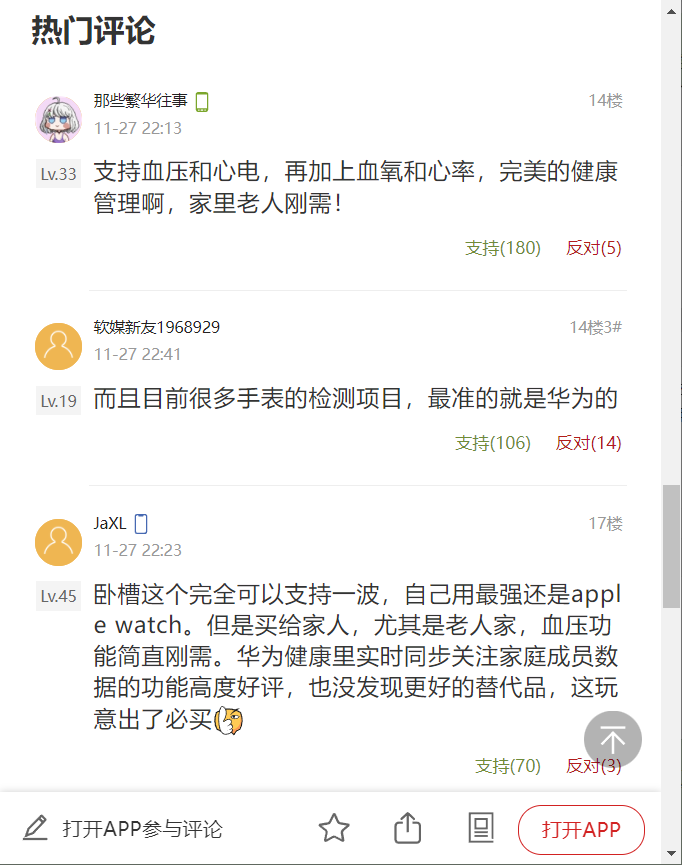
Task: Open the article page icon
Action: coord(481,828)
